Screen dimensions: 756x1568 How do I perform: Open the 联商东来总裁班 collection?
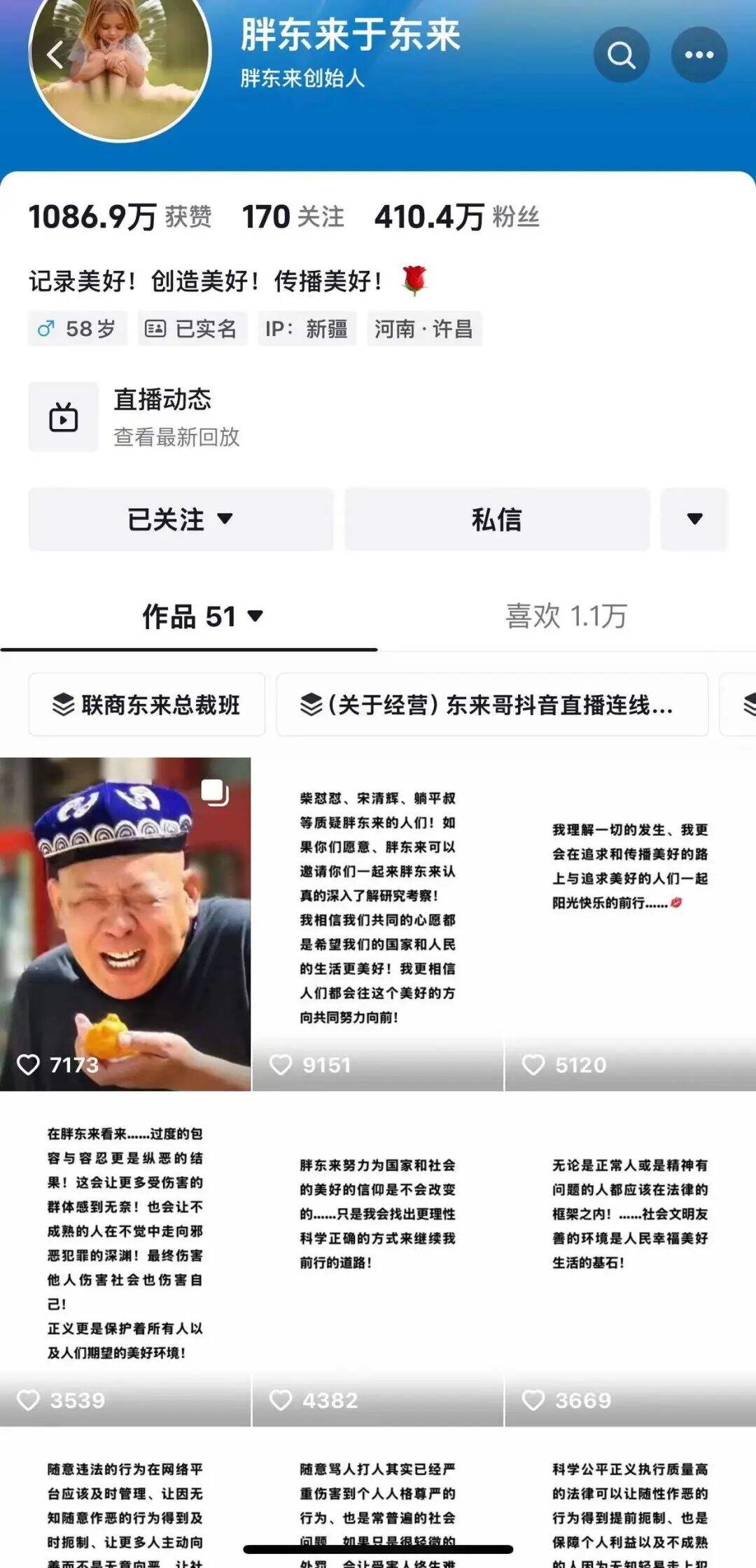coord(147,705)
